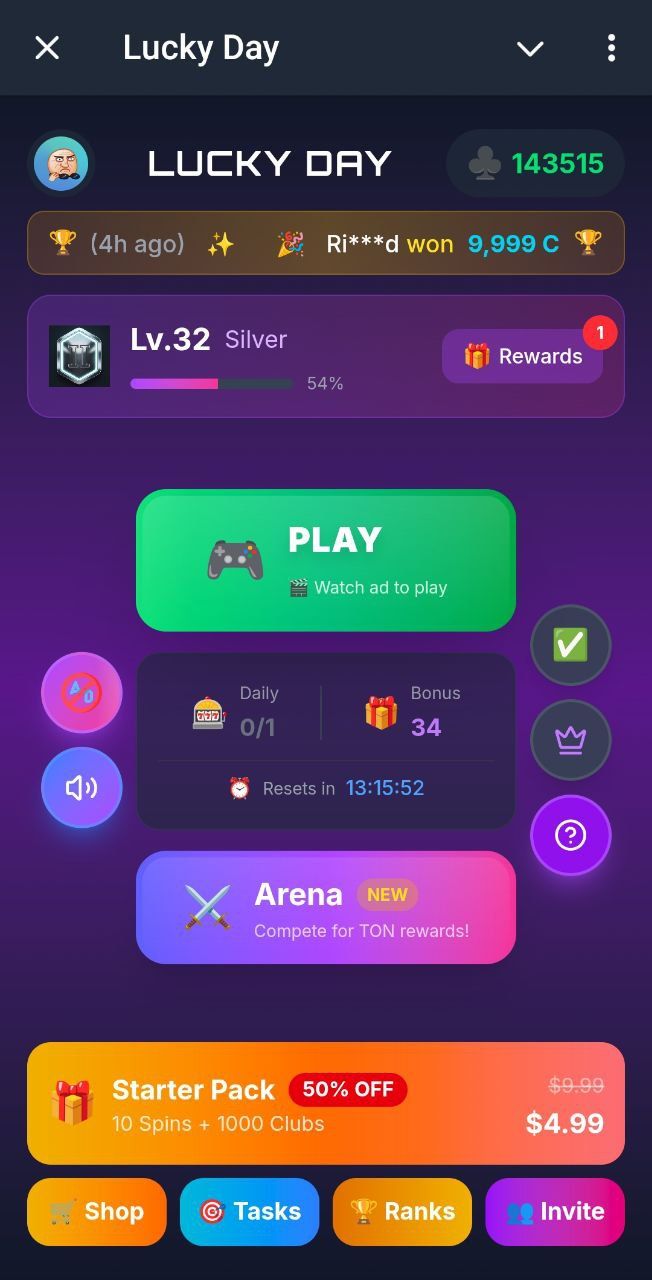Screen dimensions: 652x1280
Task: Collapse the app with the chevron
Action: coord(530,48)
